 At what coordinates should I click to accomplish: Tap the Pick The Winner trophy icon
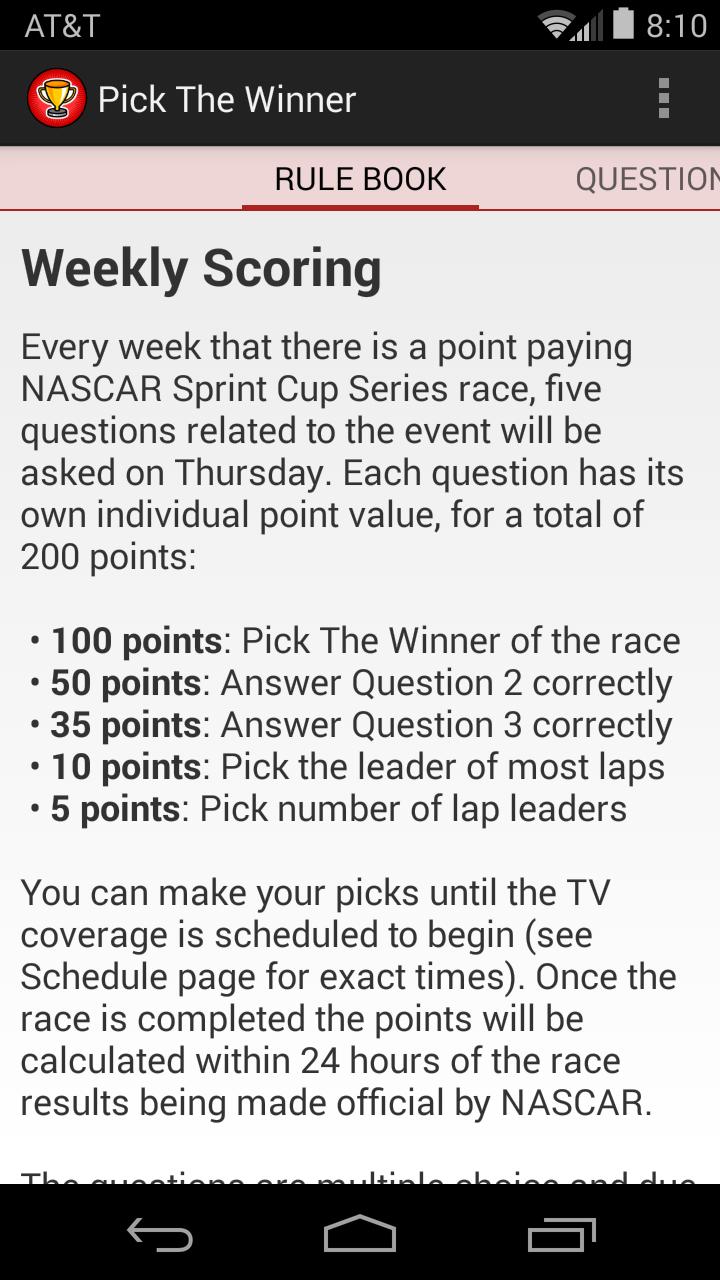point(56,99)
